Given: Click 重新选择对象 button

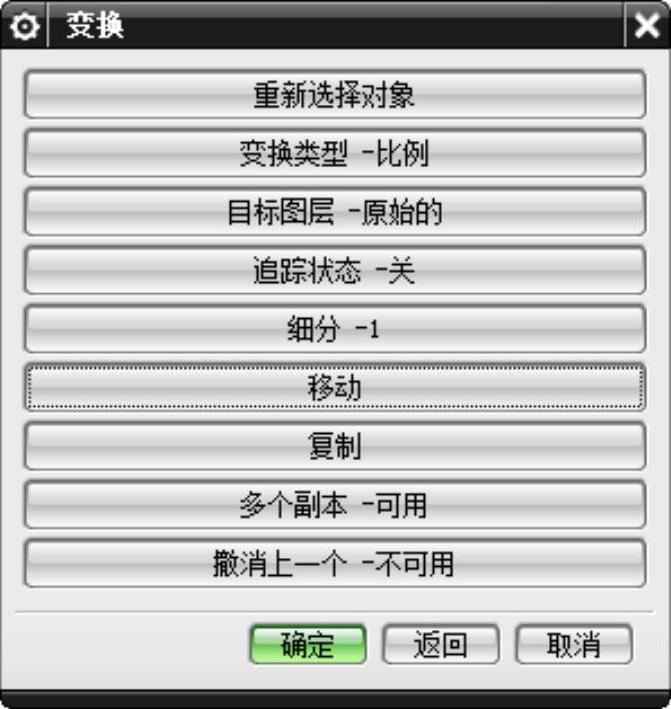Looking at the screenshot, I should (x=334, y=95).
